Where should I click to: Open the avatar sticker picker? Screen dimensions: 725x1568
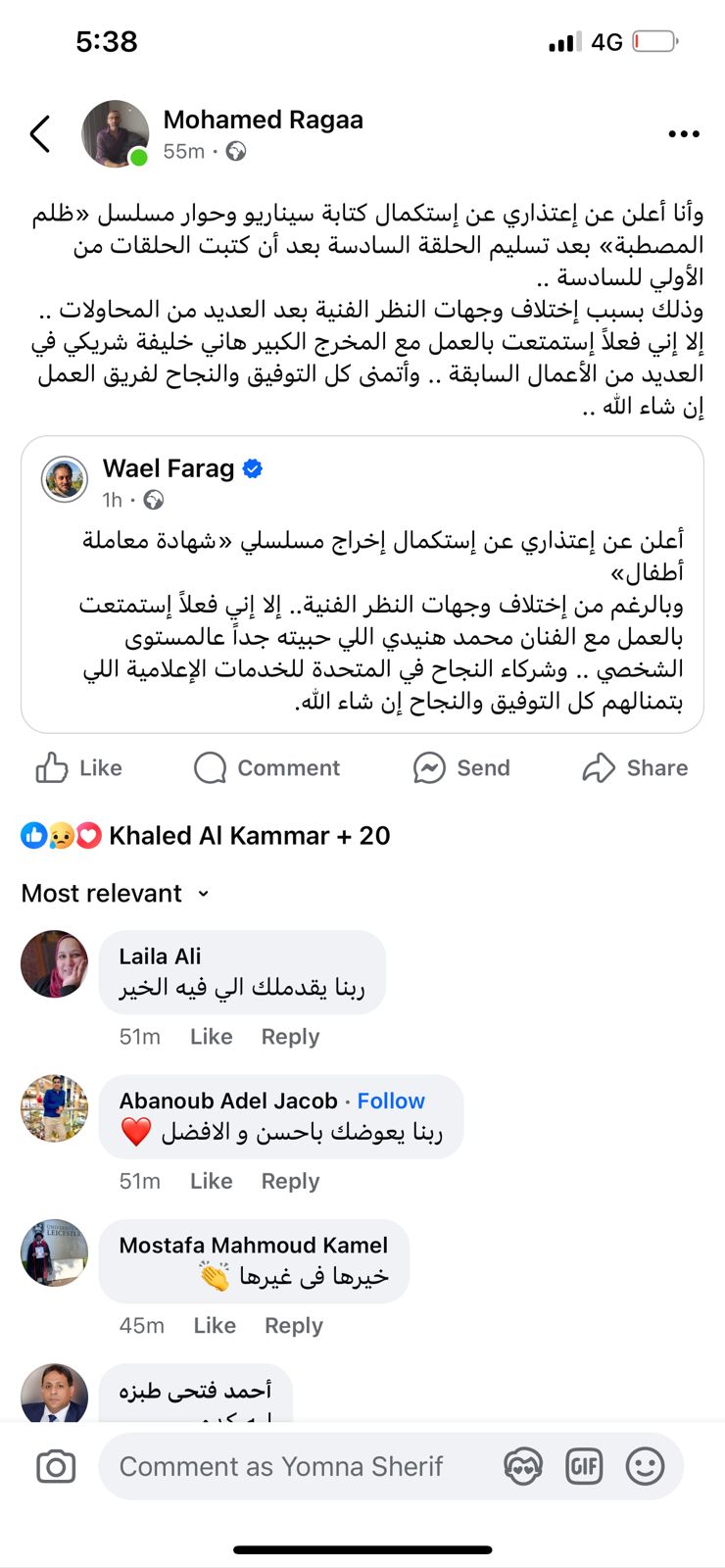click(523, 1467)
